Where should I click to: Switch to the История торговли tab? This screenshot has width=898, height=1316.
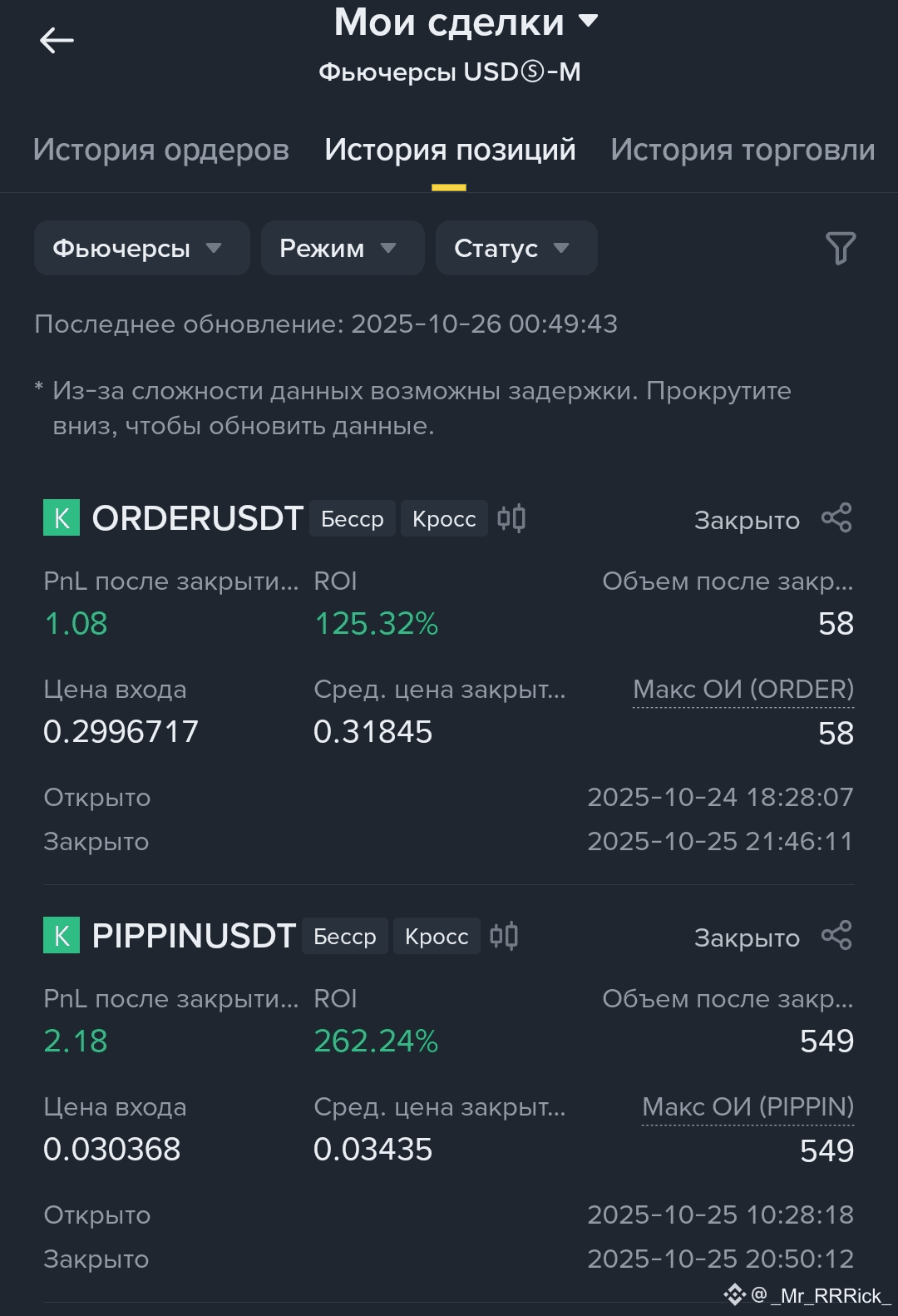[x=743, y=150]
